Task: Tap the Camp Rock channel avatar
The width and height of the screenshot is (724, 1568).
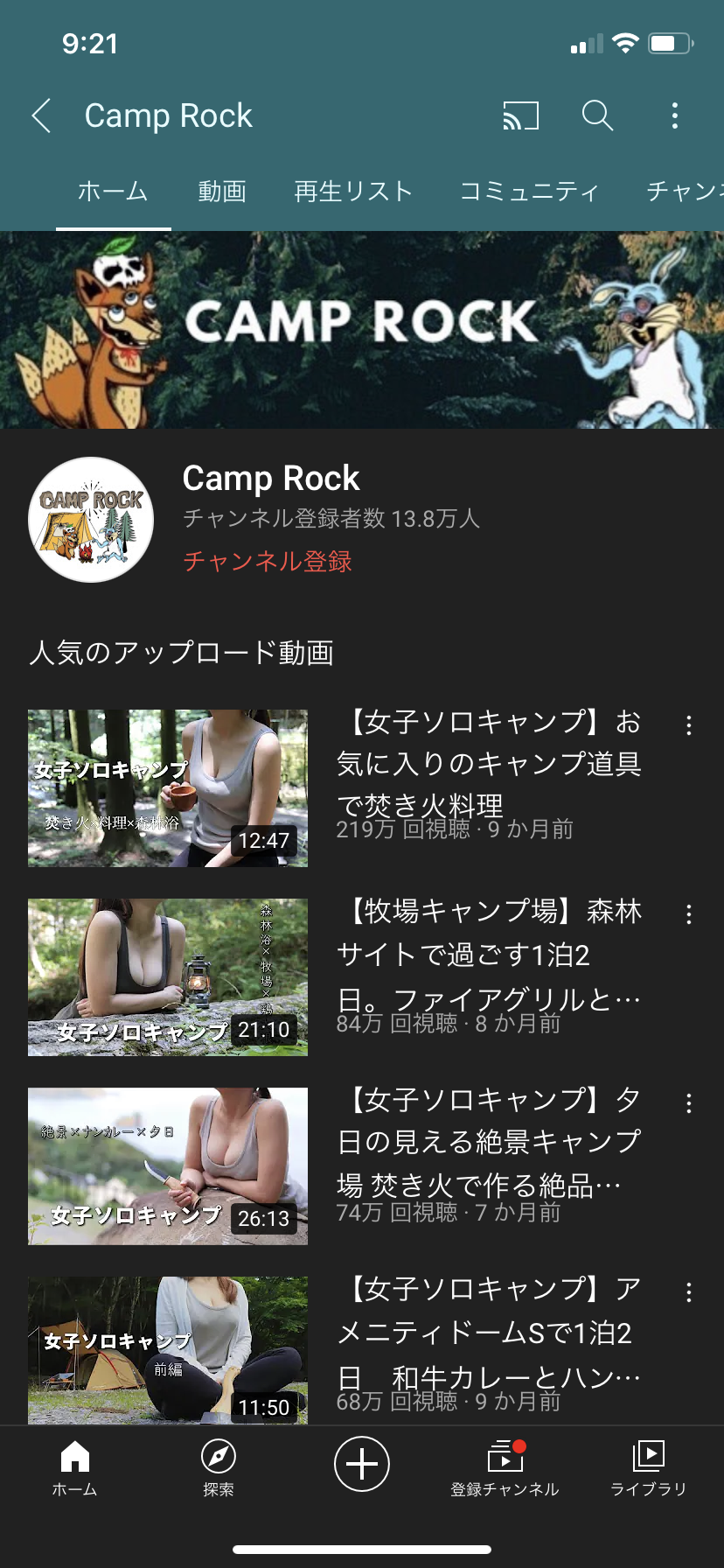Action: pos(91,519)
